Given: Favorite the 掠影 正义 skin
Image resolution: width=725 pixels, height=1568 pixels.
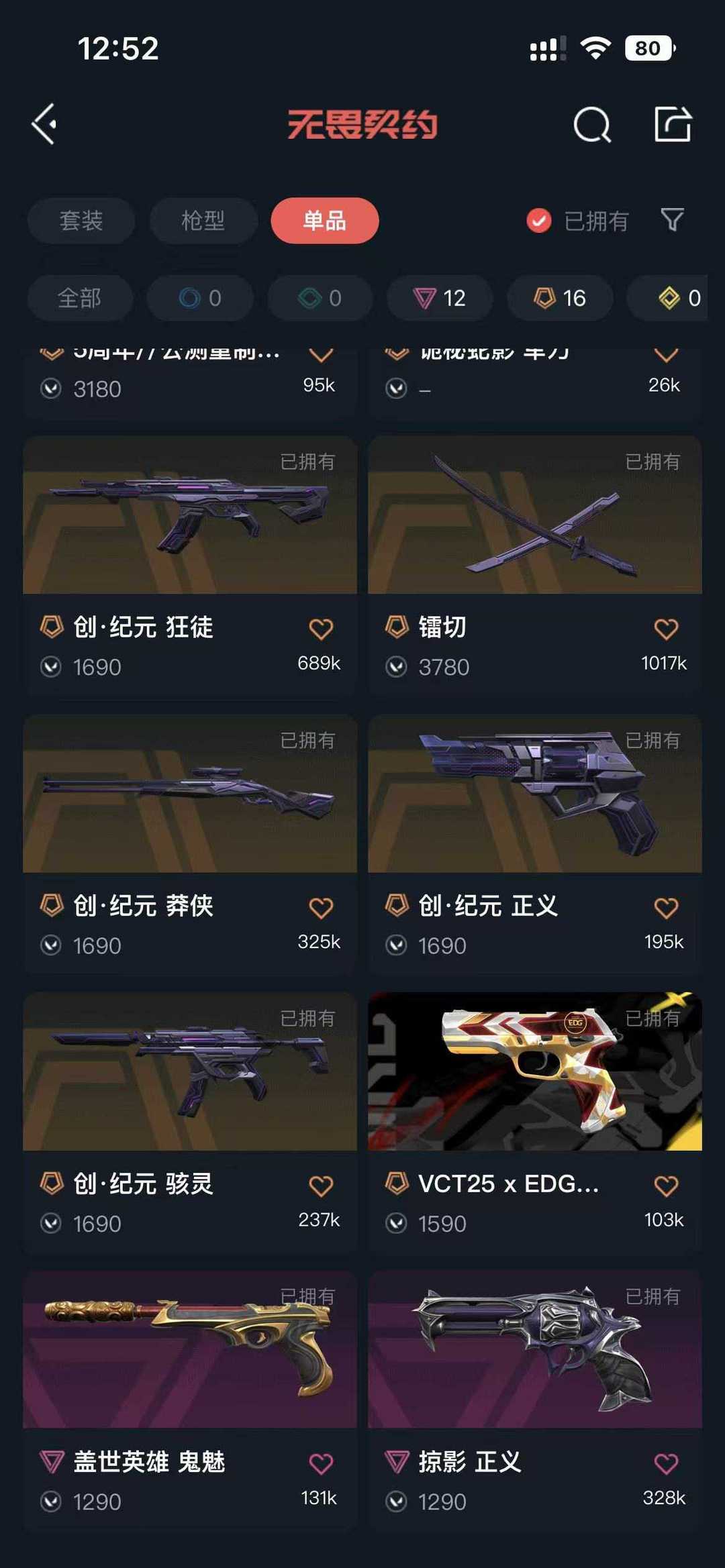Looking at the screenshot, I should click(x=666, y=1464).
